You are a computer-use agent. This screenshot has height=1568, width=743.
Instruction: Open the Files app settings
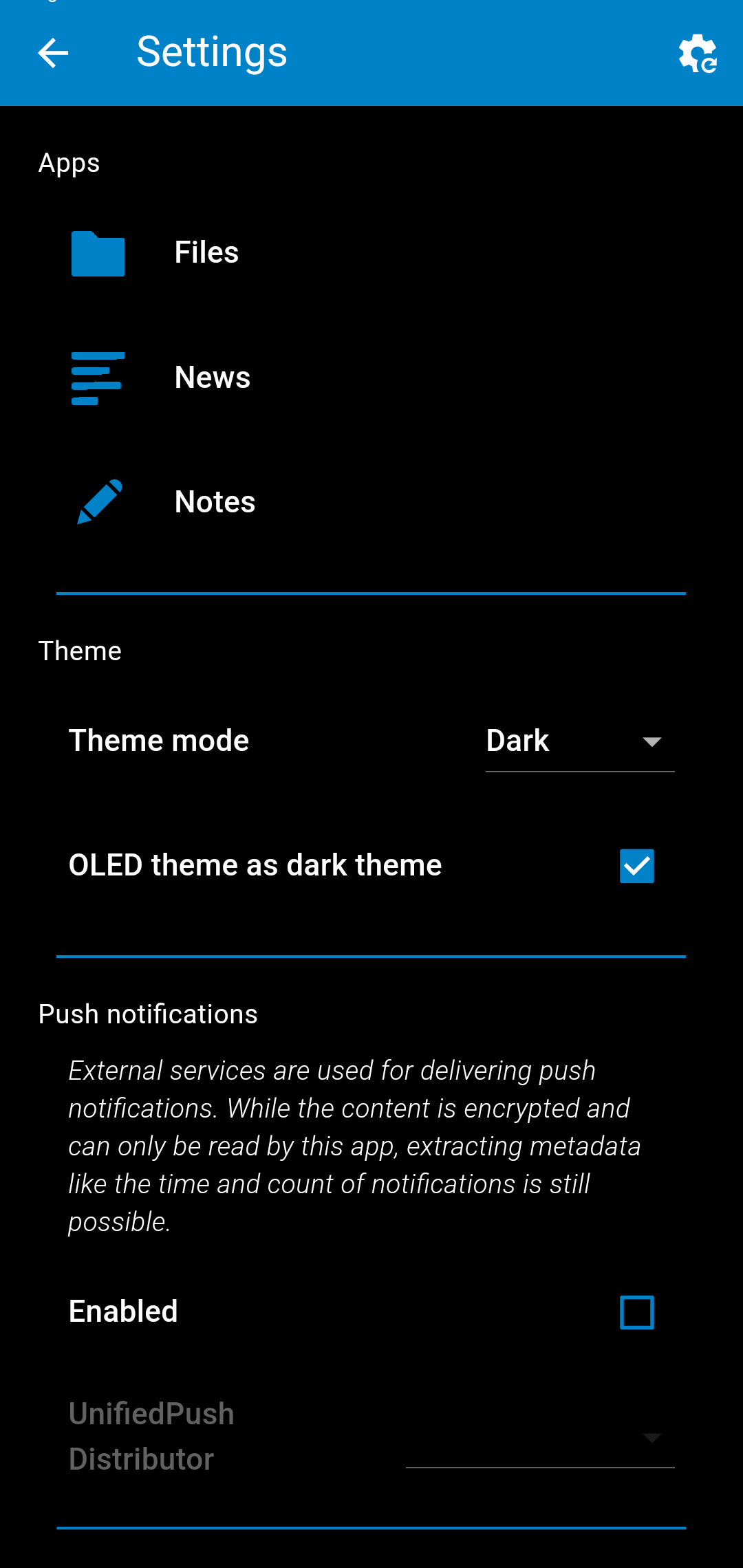[371, 252]
